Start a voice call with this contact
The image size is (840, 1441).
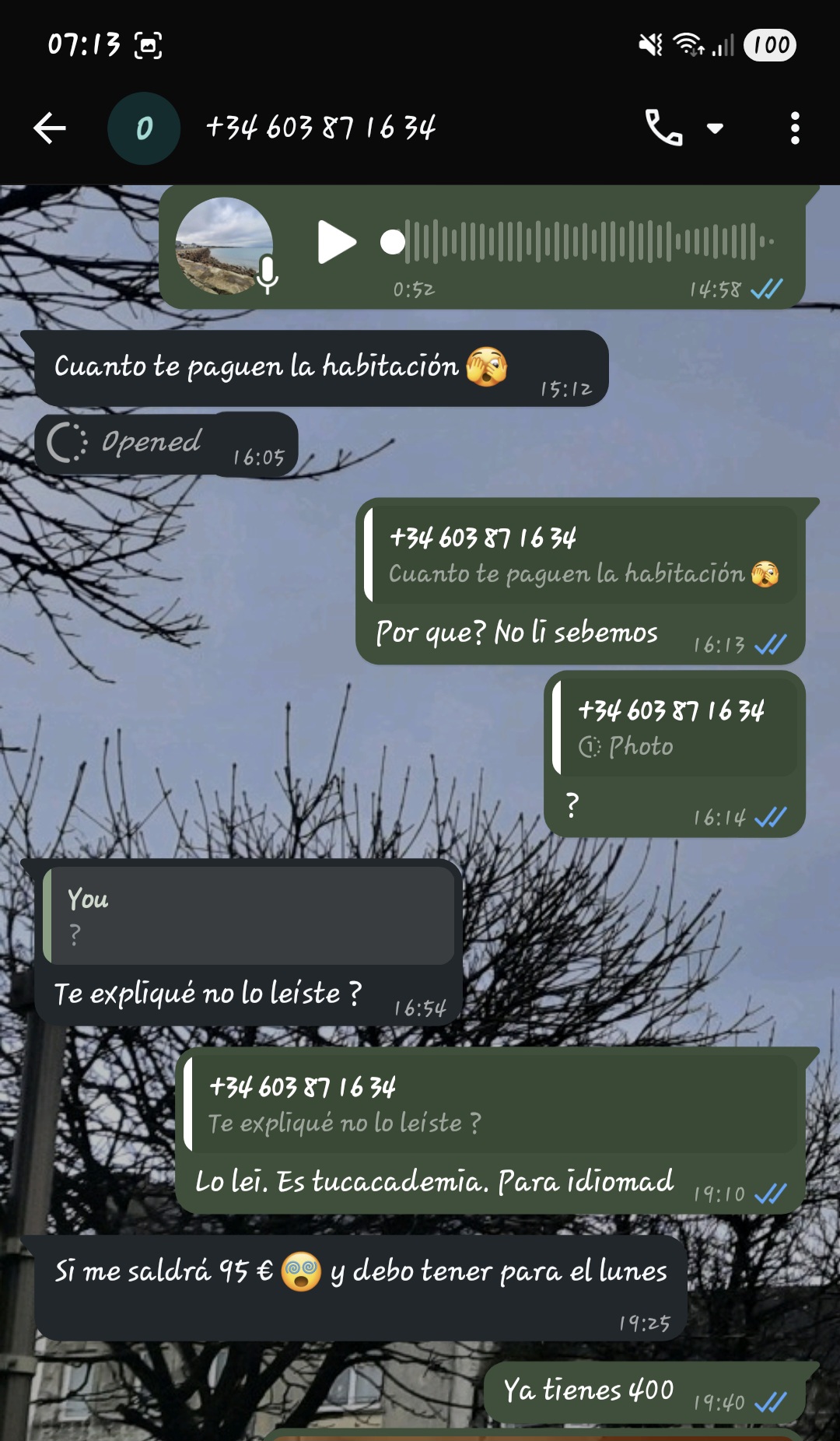point(663,128)
